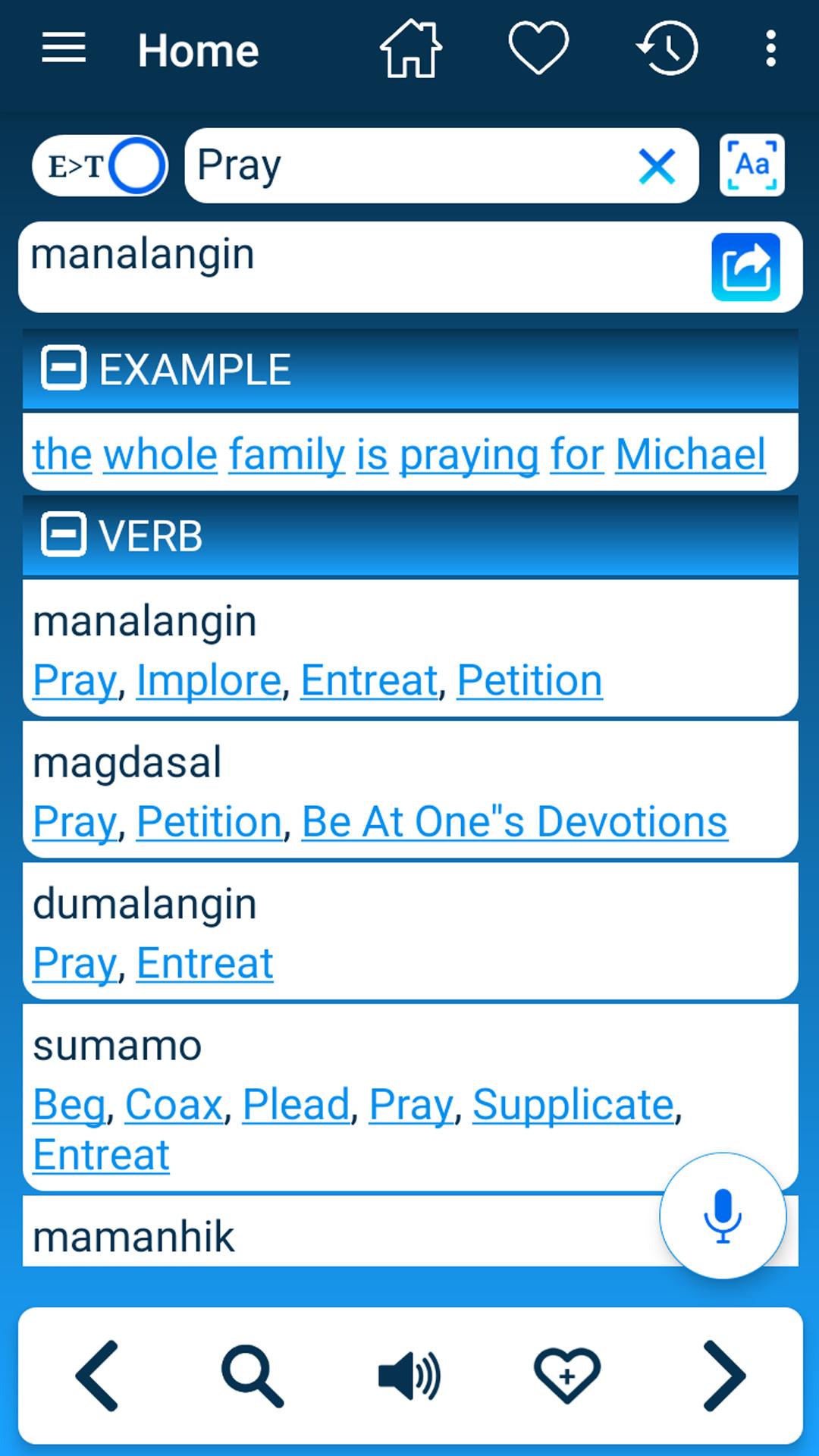Open the hamburger drawer menu
Viewport: 819px width, 1456px height.
pyautogui.click(x=64, y=49)
